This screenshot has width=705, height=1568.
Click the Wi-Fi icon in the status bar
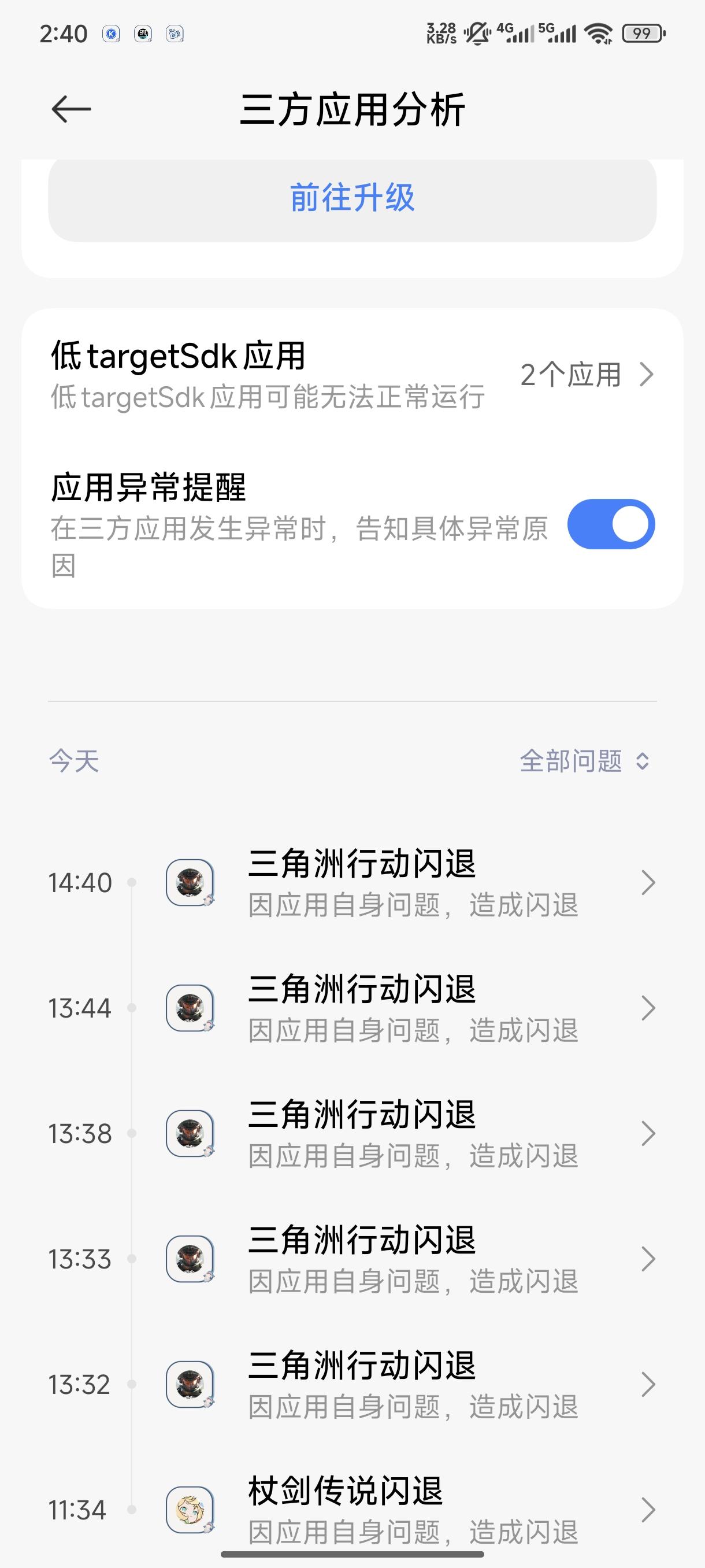tap(599, 35)
